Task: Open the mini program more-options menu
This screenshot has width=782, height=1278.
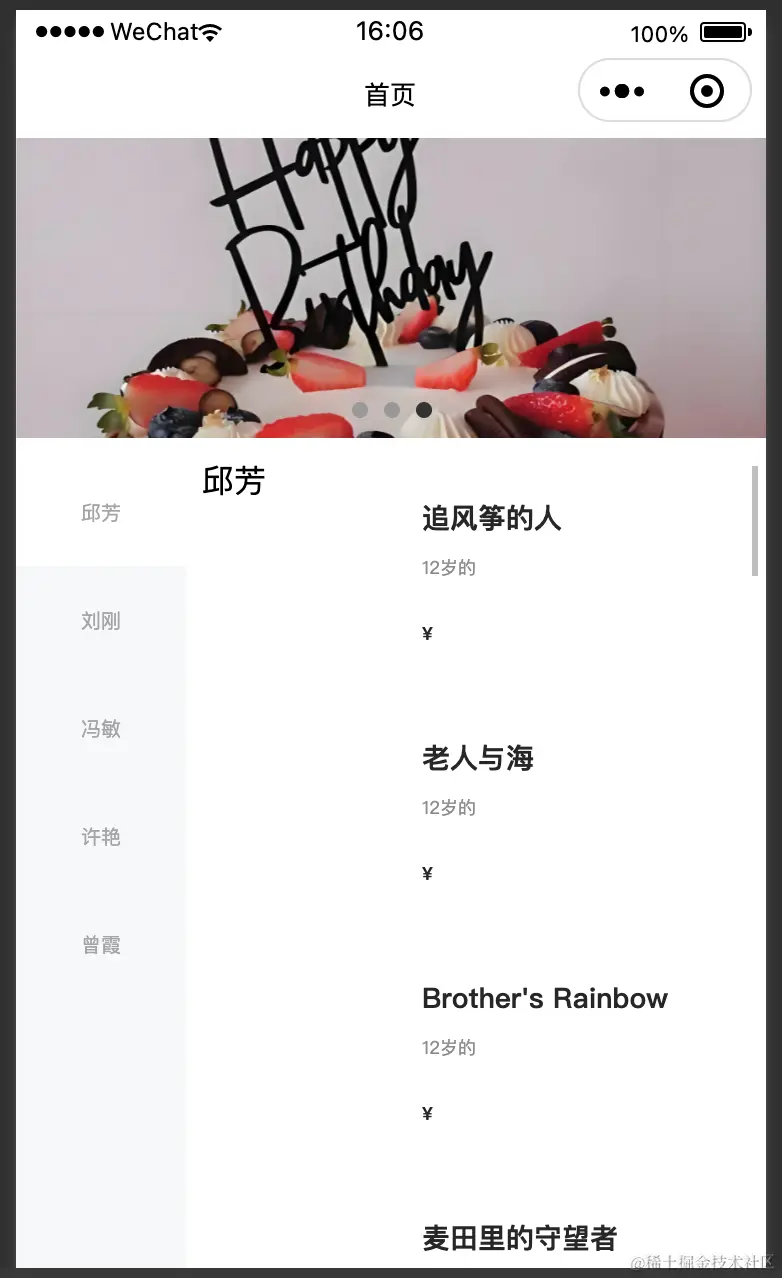Action: (622, 92)
